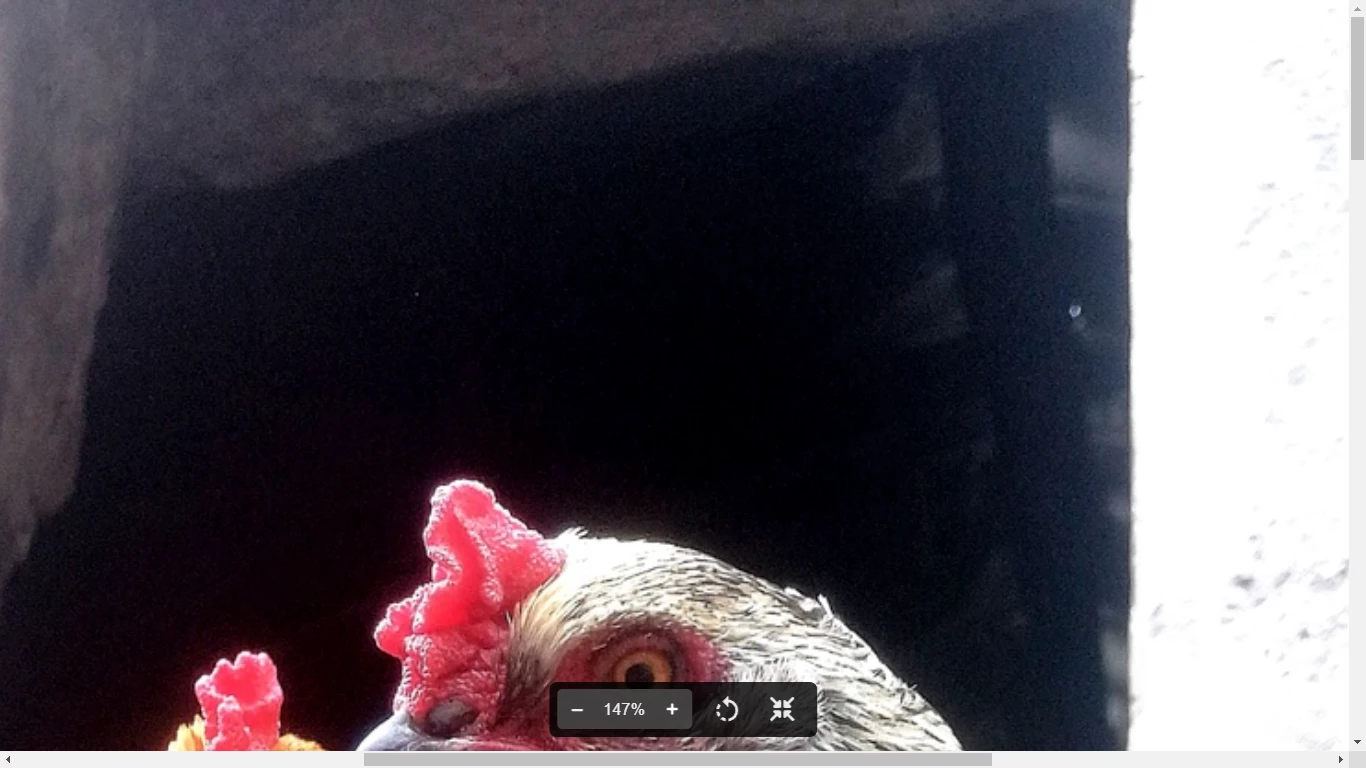Viewport: 1366px width, 768px height.
Task: Click the horizontal scrollbar left arrow
Action: (8, 760)
